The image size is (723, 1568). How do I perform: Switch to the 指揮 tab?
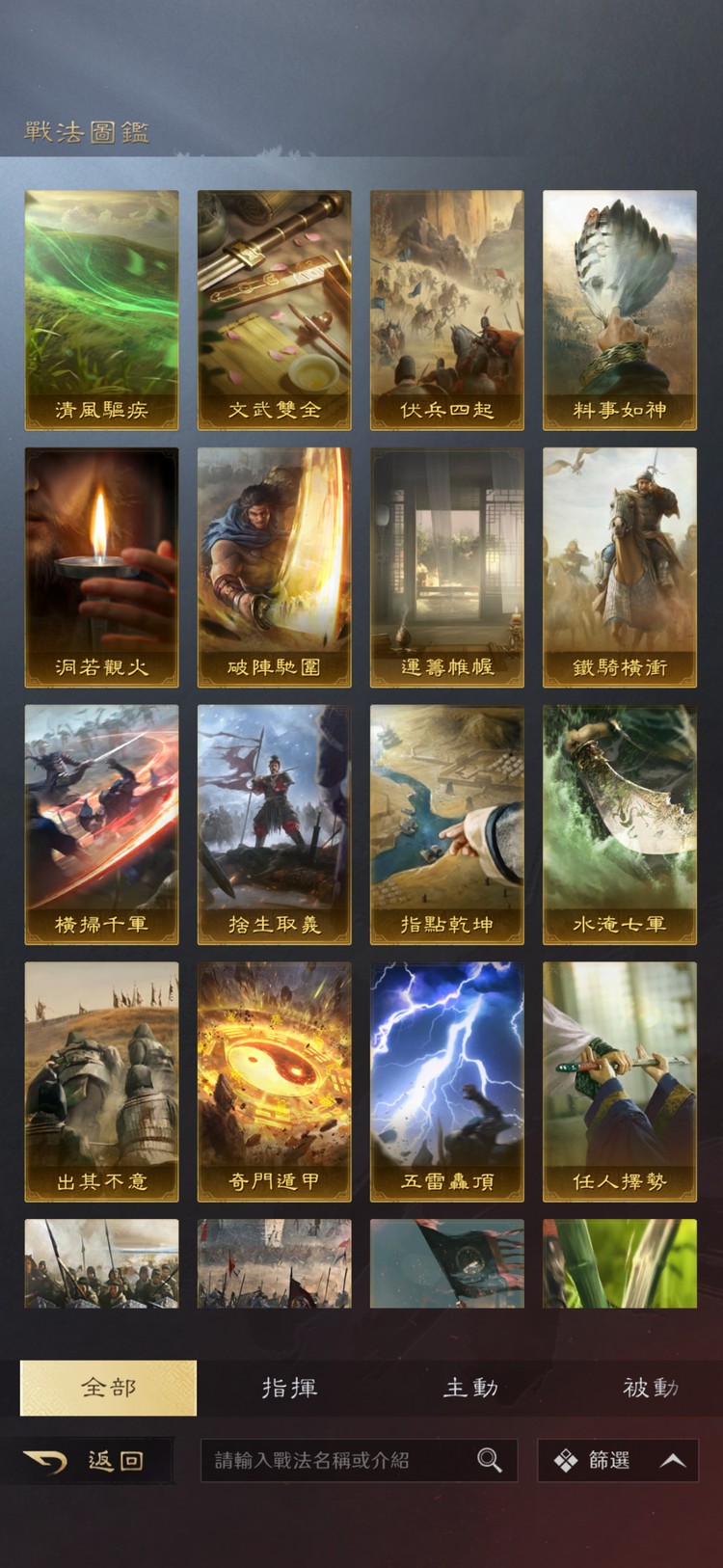289,1388
